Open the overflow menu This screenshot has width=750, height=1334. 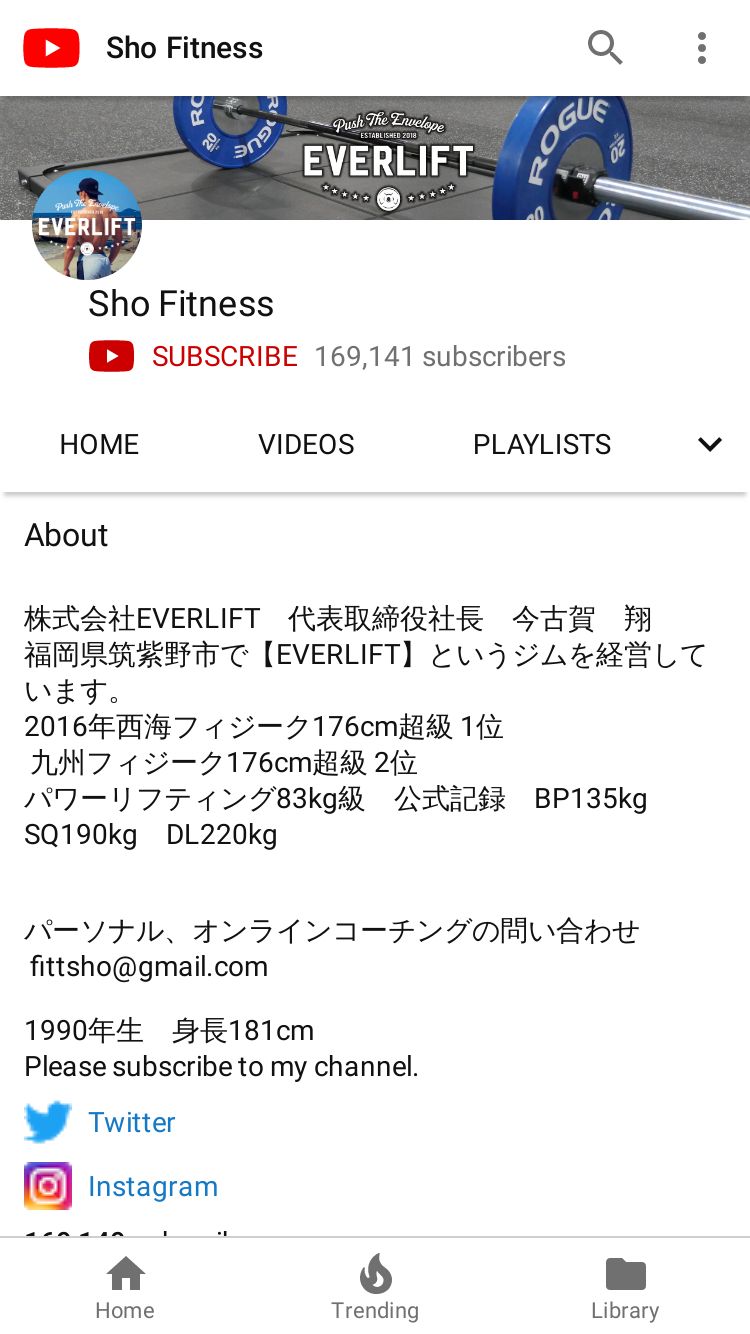(x=702, y=47)
